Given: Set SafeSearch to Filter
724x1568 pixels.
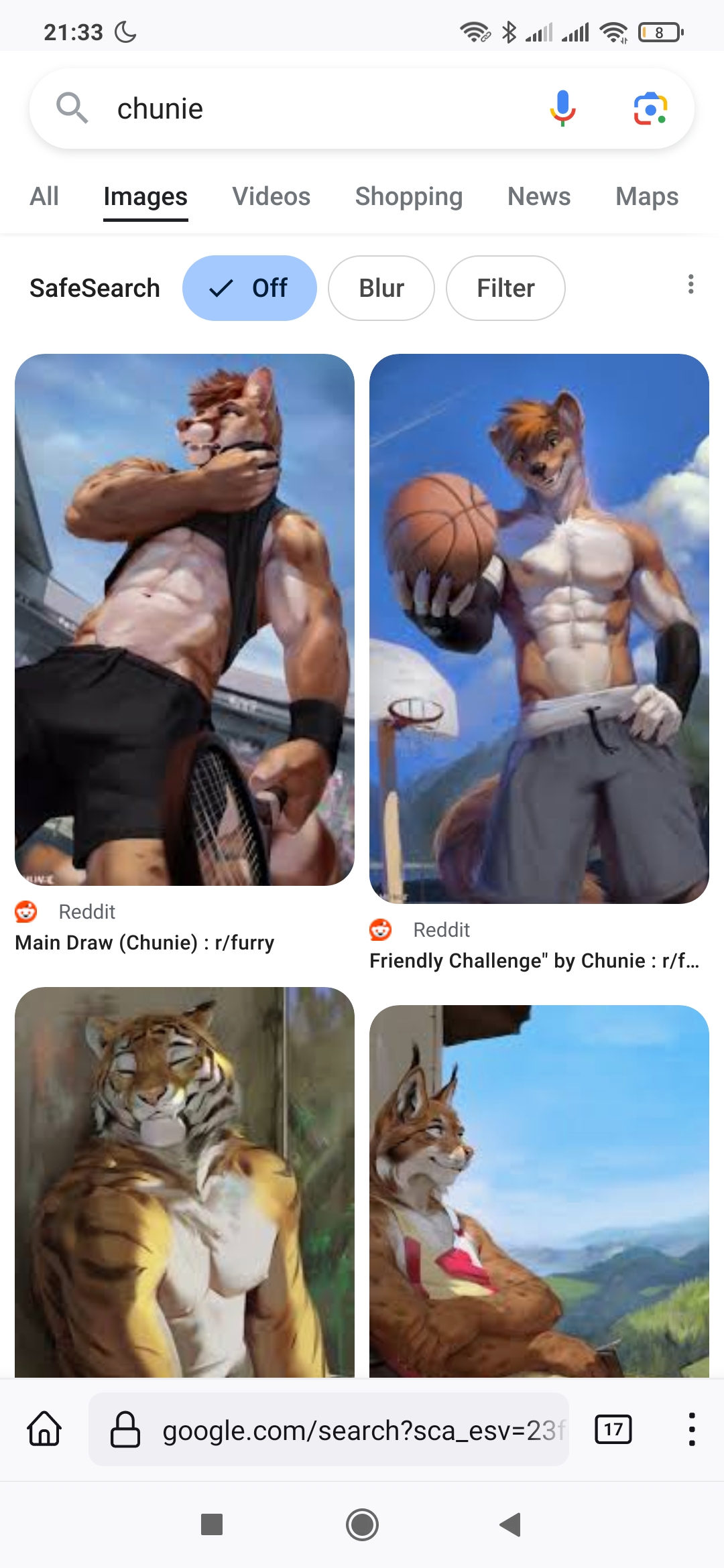Looking at the screenshot, I should point(505,288).
